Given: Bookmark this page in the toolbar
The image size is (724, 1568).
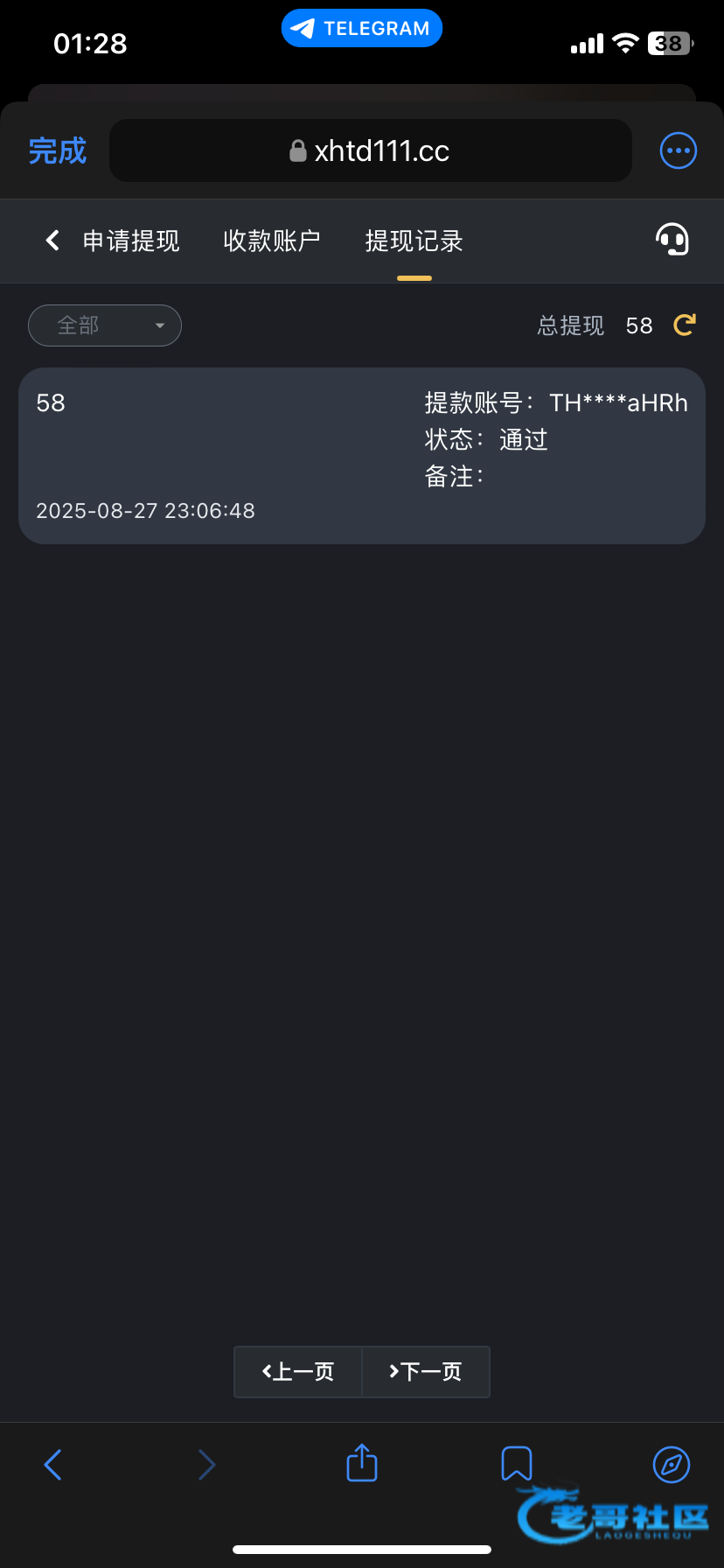Looking at the screenshot, I should pyautogui.click(x=516, y=1463).
